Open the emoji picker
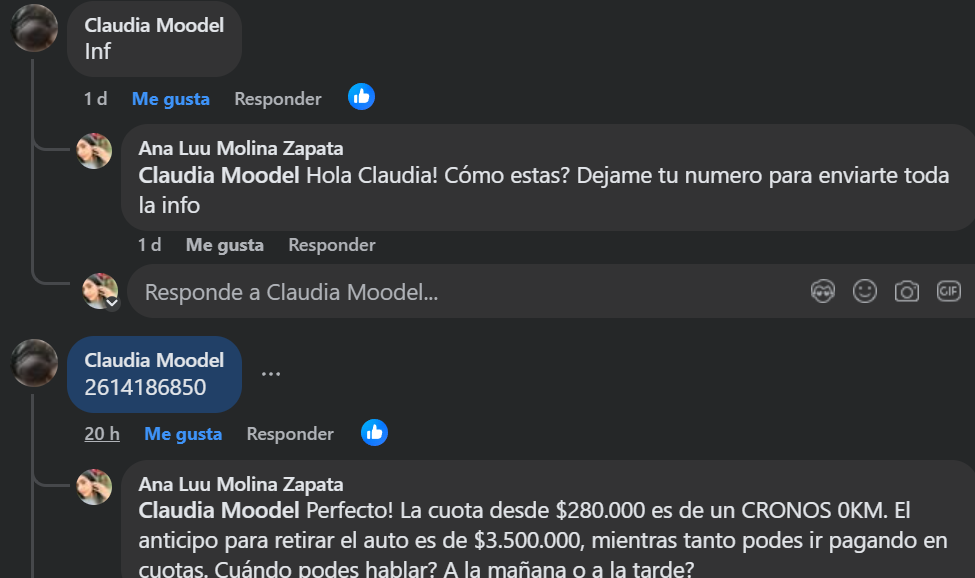The height and width of the screenshot is (578, 975). point(865,291)
